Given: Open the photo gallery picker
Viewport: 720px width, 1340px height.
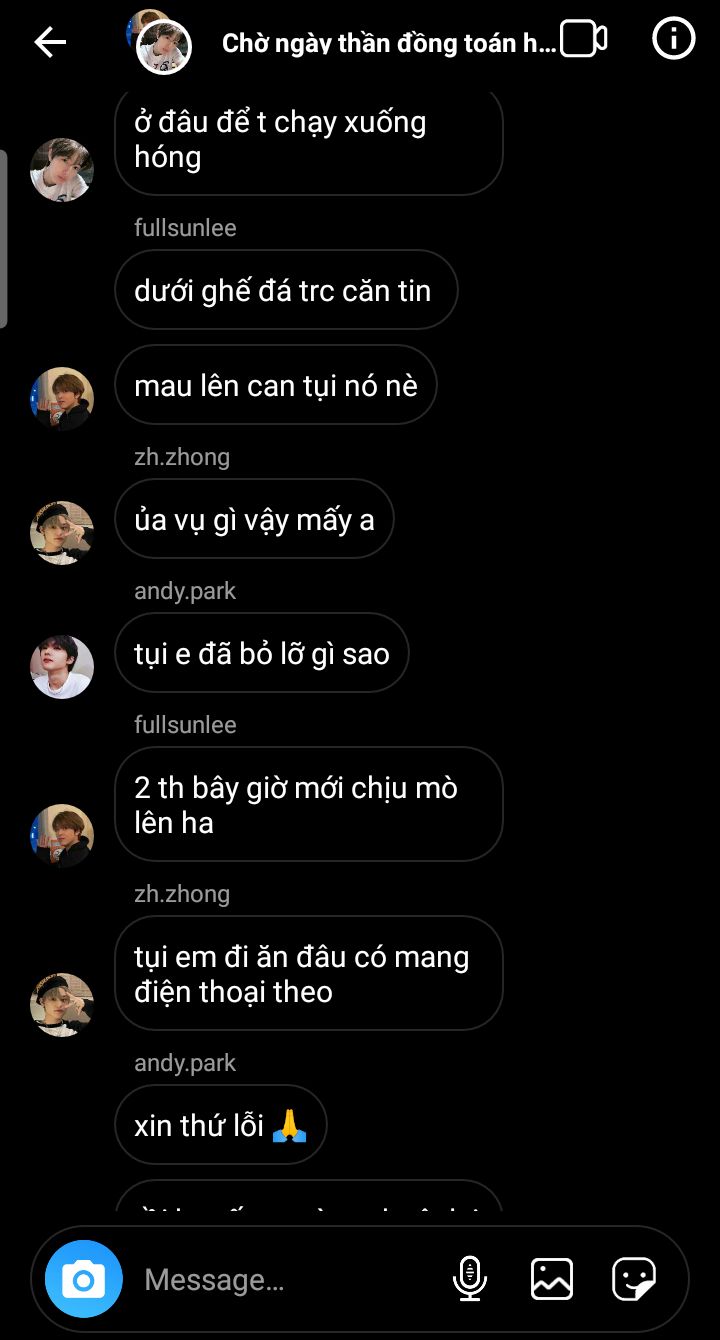Looking at the screenshot, I should click(x=552, y=1279).
